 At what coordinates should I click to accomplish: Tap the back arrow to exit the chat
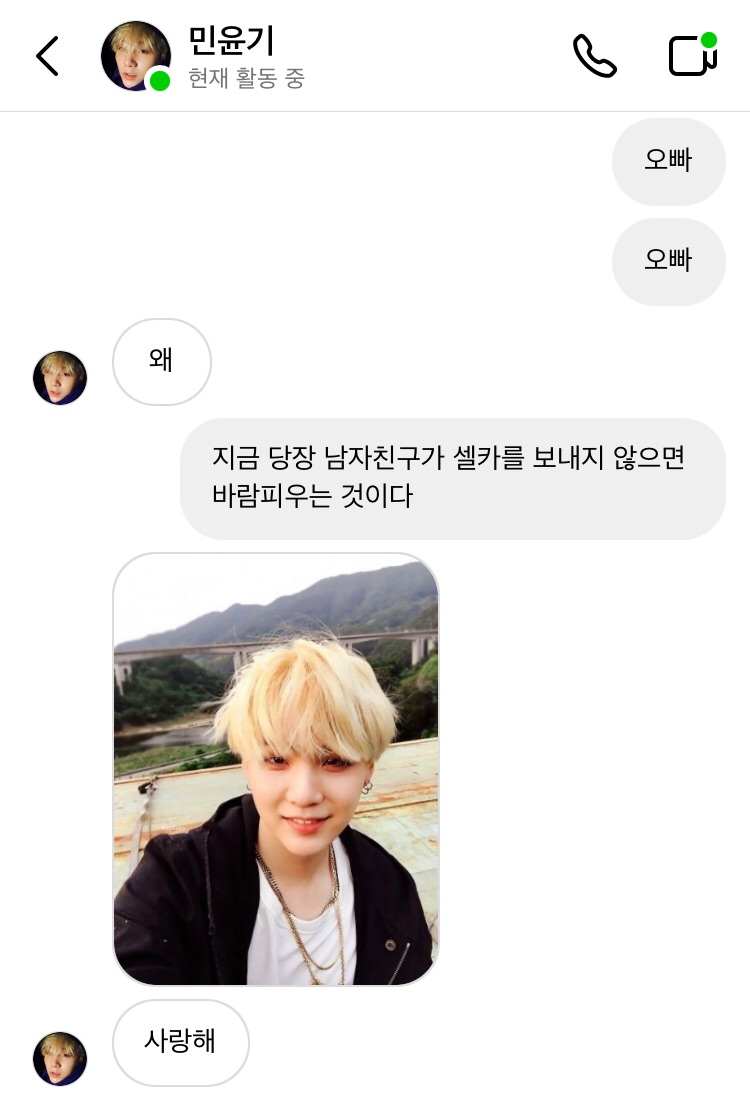(46, 56)
